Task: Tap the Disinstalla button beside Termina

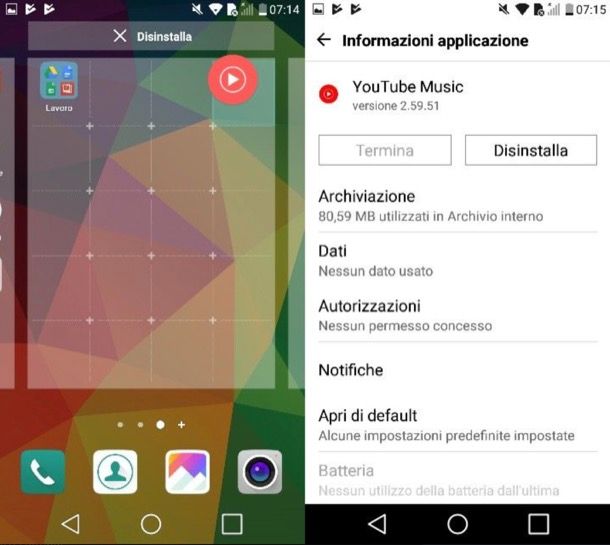Action: pyautogui.click(x=530, y=150)
